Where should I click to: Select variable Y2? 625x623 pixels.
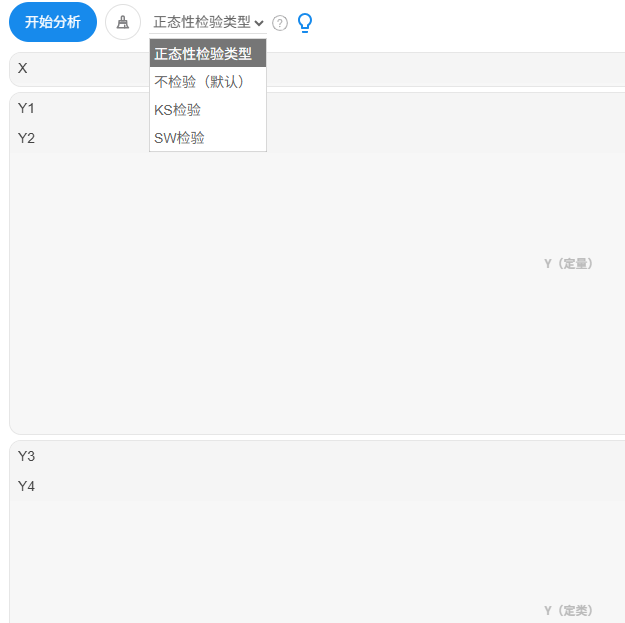tap(27, 138)
